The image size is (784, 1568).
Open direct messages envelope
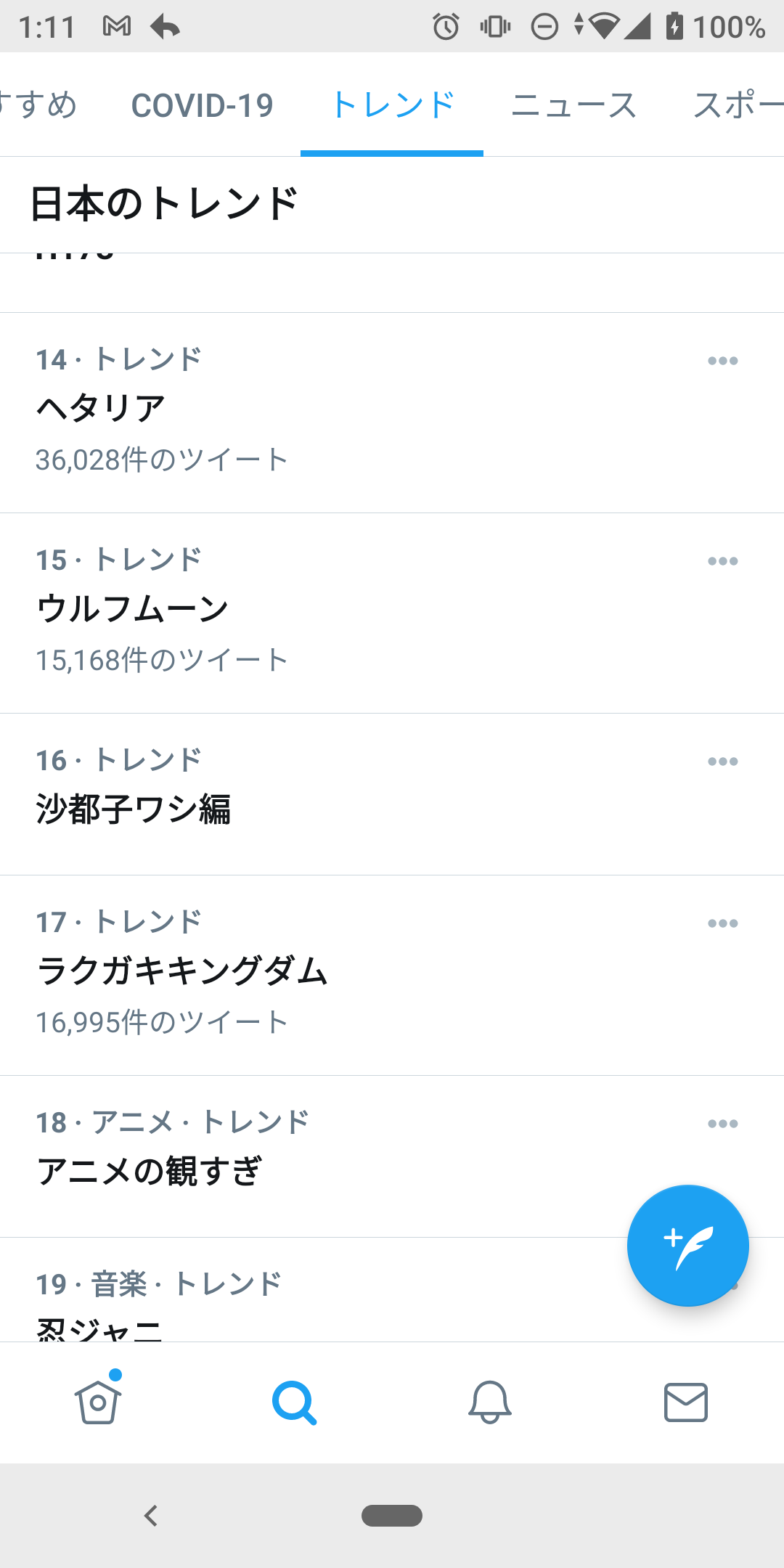[686, 1402]
